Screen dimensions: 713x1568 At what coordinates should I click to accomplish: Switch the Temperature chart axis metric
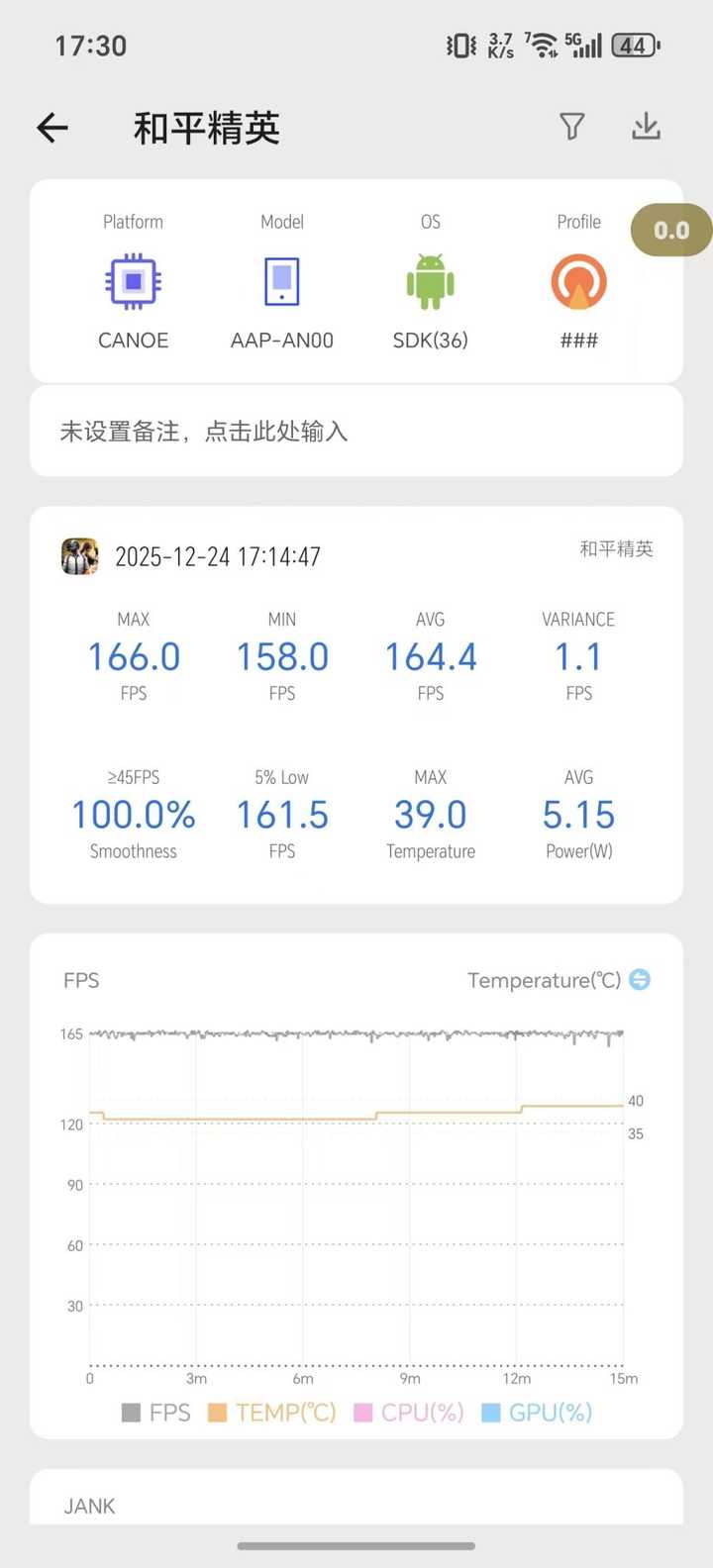pyautogui.click(x=640, y=980)
